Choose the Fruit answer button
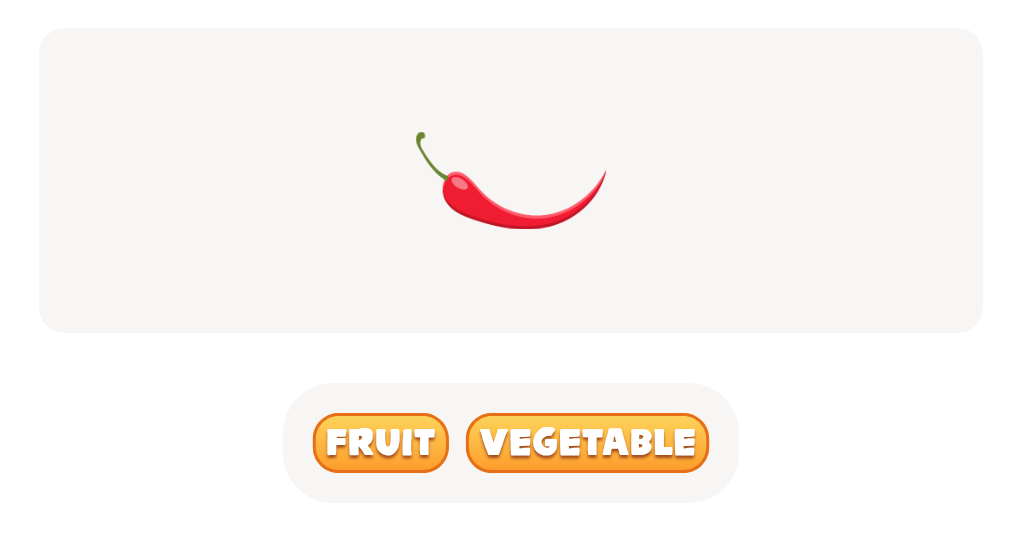The height and width of the screenshot is (533, 1022). pyautogui.click(x=380, y=442)
